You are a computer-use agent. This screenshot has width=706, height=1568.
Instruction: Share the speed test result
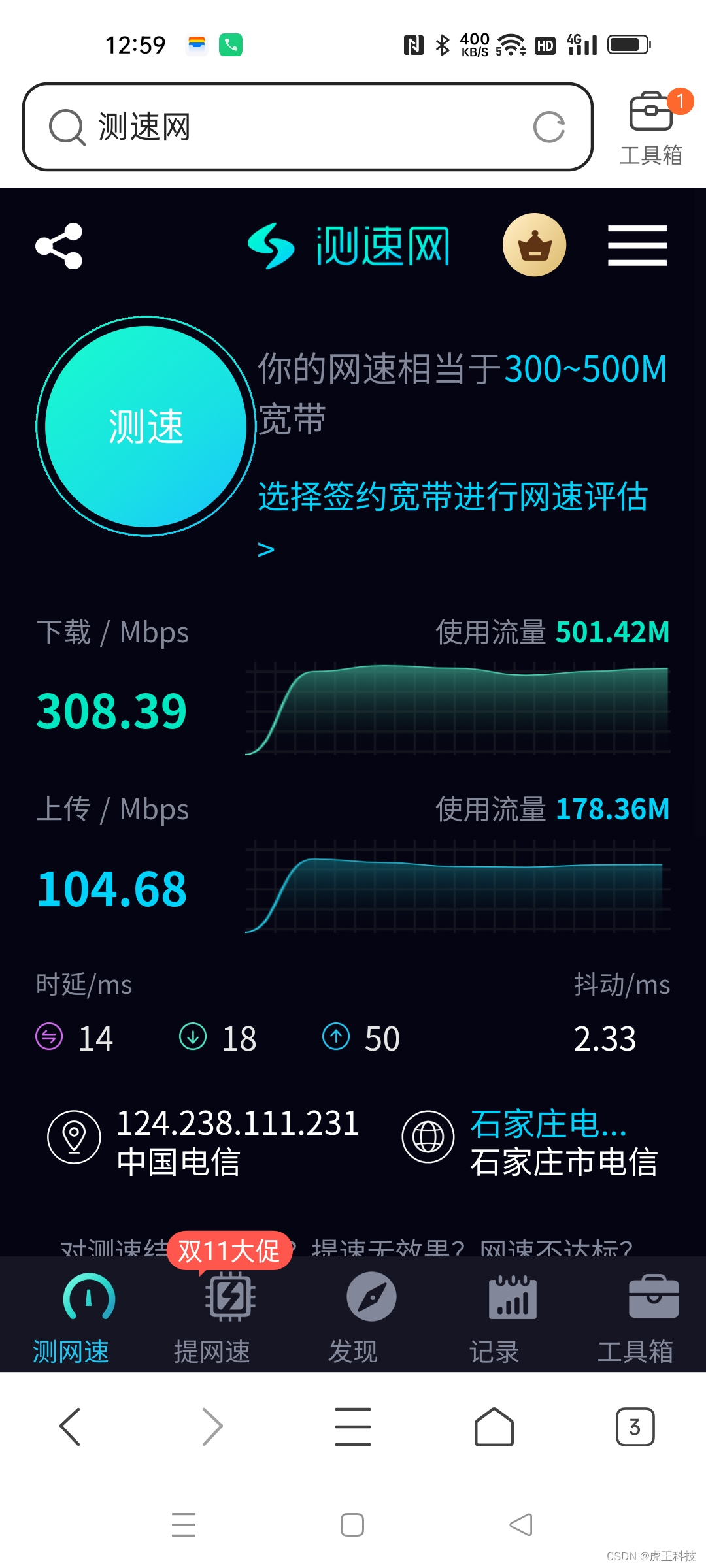point(59,246)
